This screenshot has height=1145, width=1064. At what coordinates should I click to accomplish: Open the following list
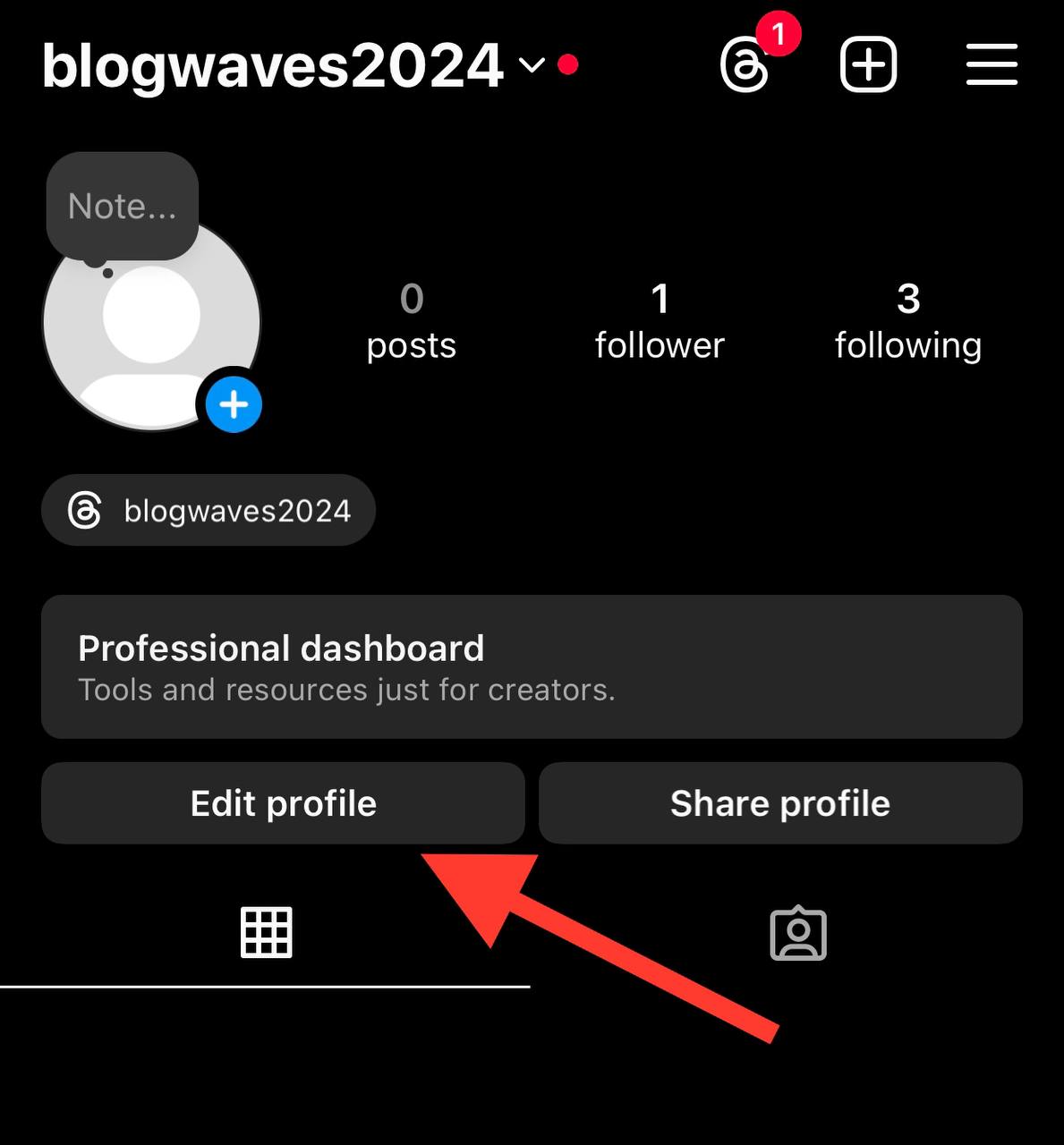pos(907,322)
